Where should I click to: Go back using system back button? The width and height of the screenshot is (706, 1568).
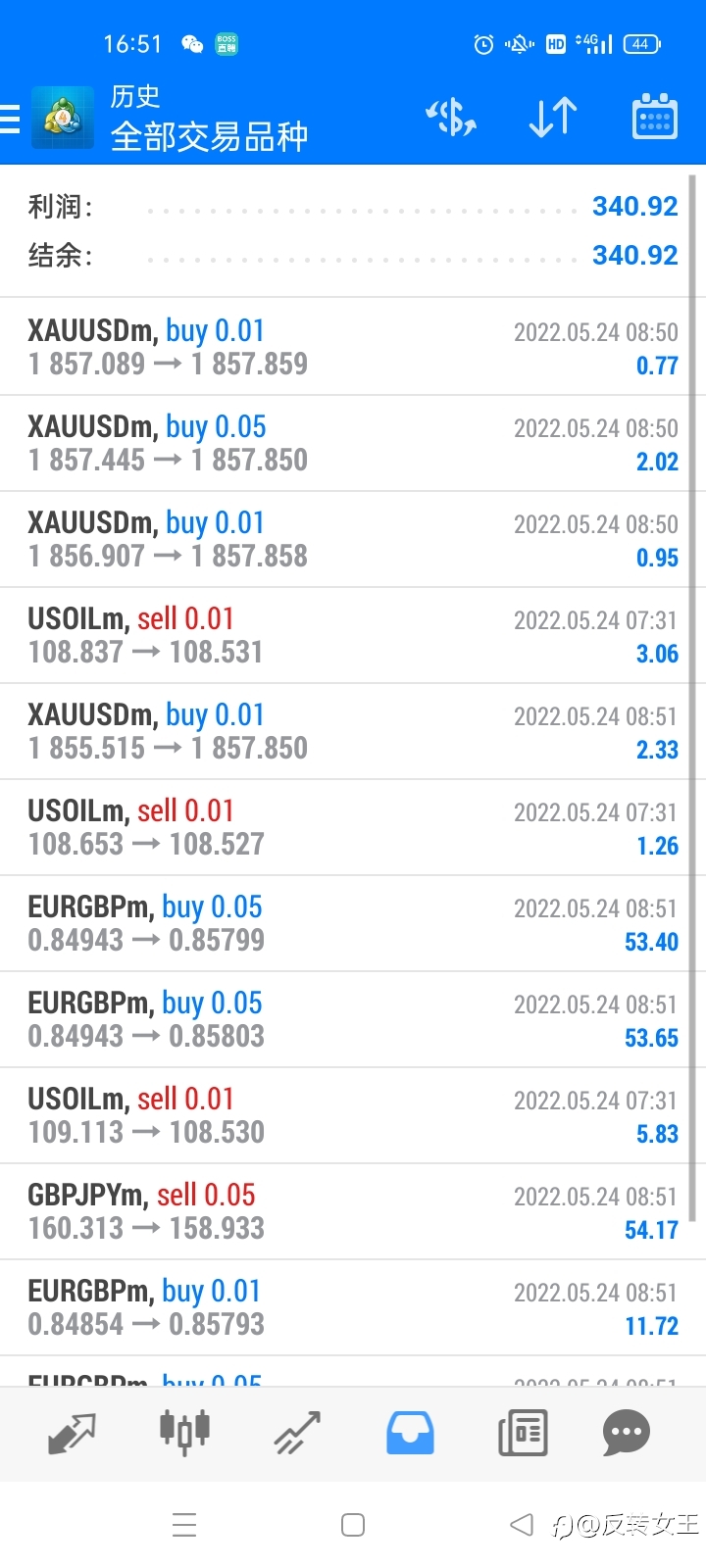(x=522, y=1524)
